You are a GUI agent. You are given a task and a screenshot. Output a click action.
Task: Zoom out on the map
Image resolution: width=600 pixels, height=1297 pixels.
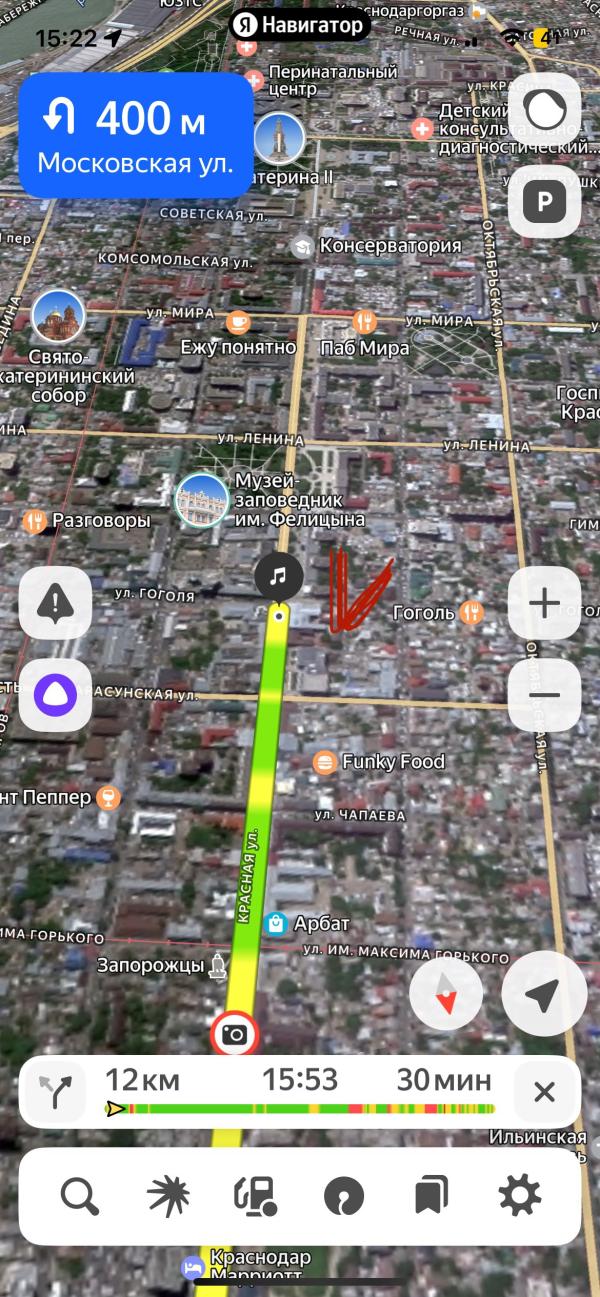tap(544, 695)
